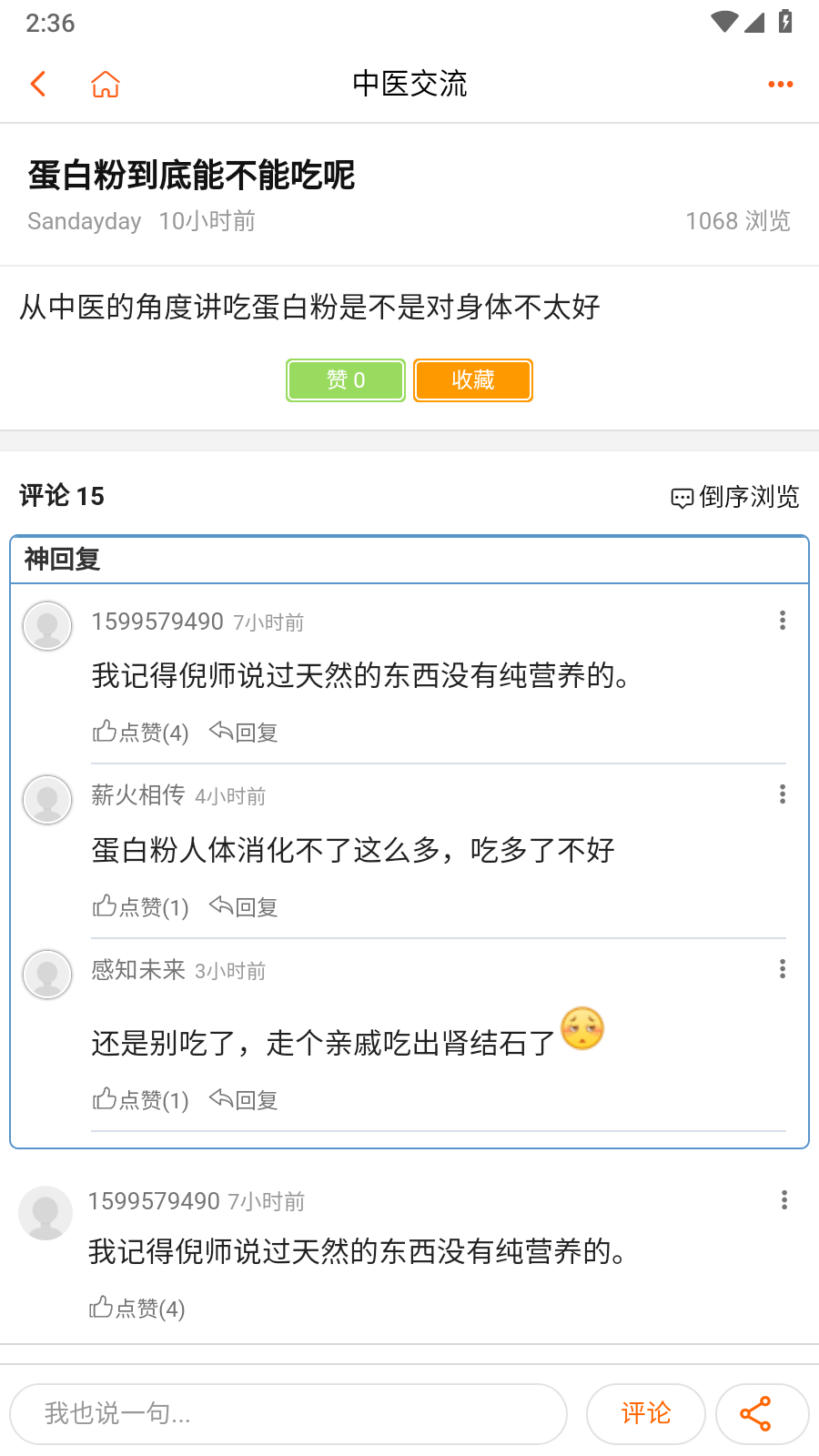Open the three-dot options on 感知未来's comment

click(x=782, y=968)
